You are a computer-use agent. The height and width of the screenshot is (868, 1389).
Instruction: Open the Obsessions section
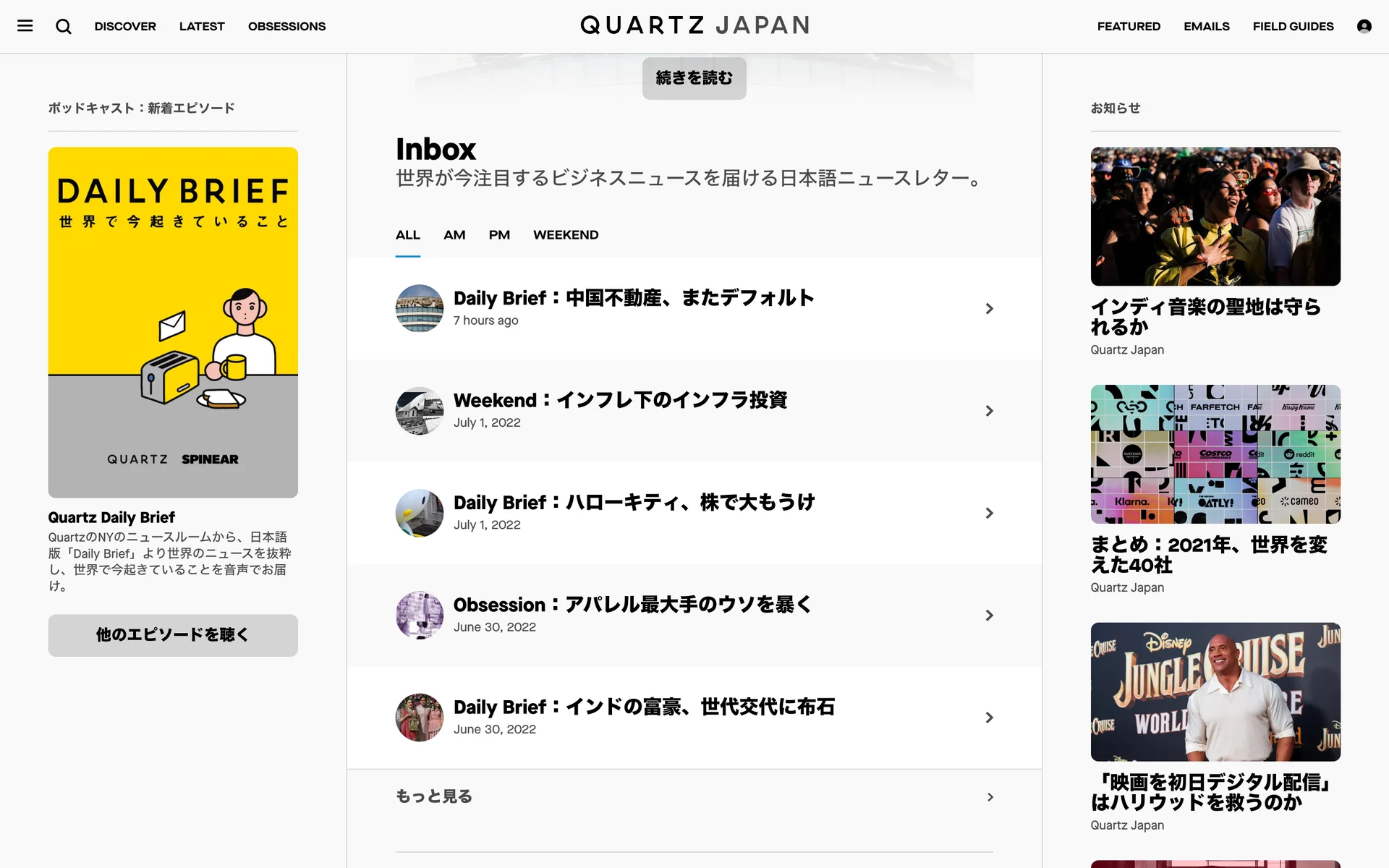pos(286,27)
